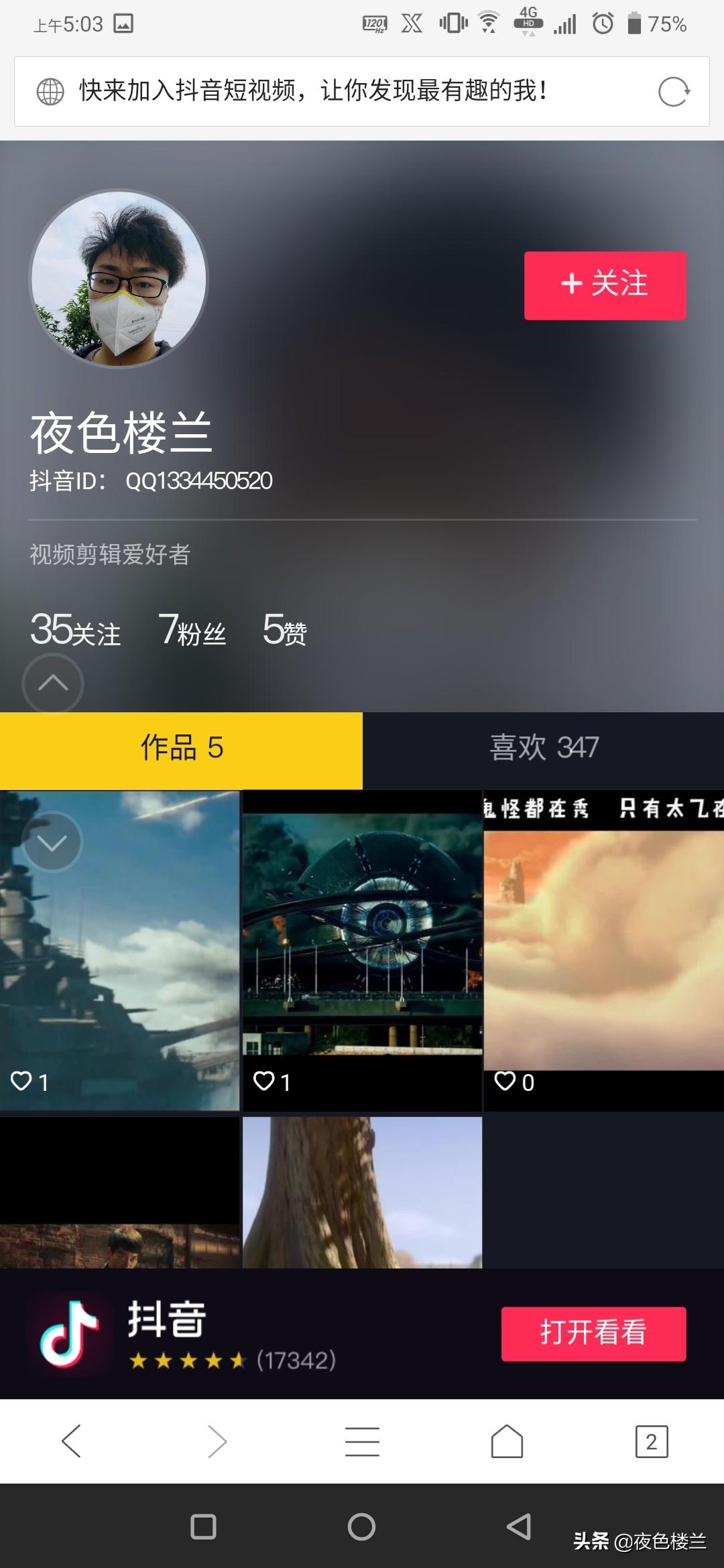Go to the browser home page

tap(507, 1441)
